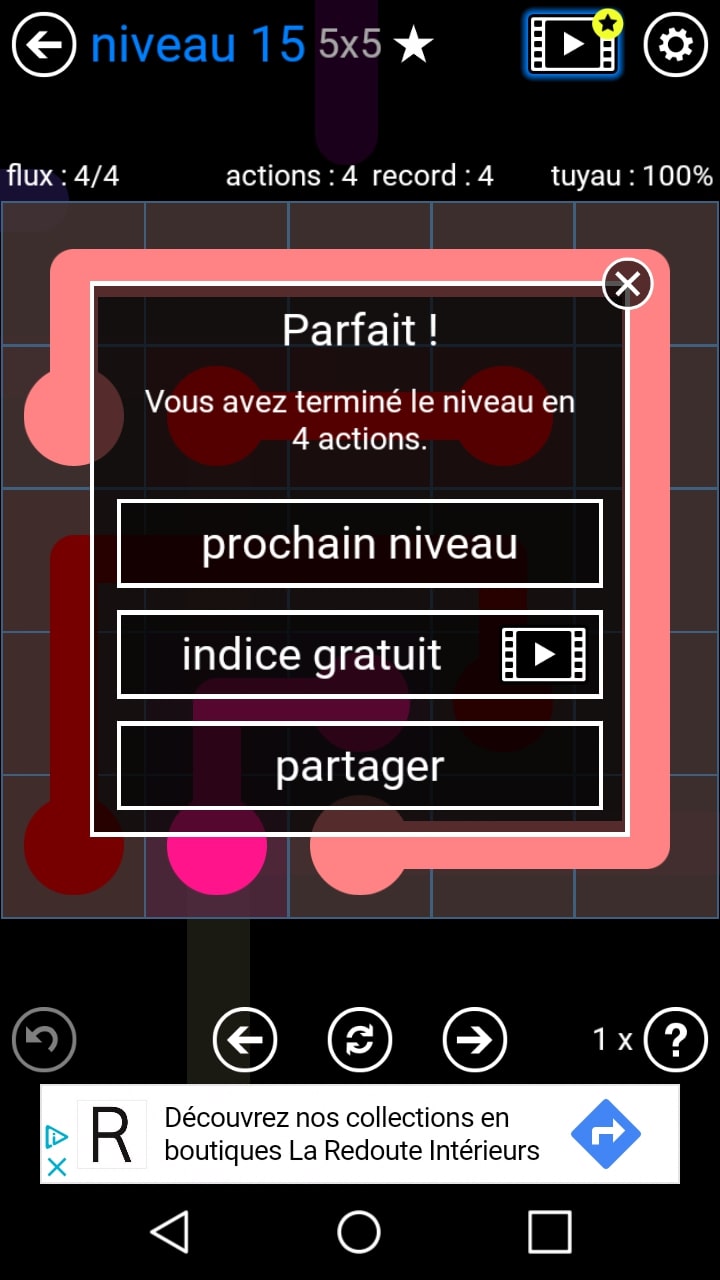Viewport: 720px width, 1280px height.
Task: Go to the previous level arrow
Action: (x=245, y=1040)
